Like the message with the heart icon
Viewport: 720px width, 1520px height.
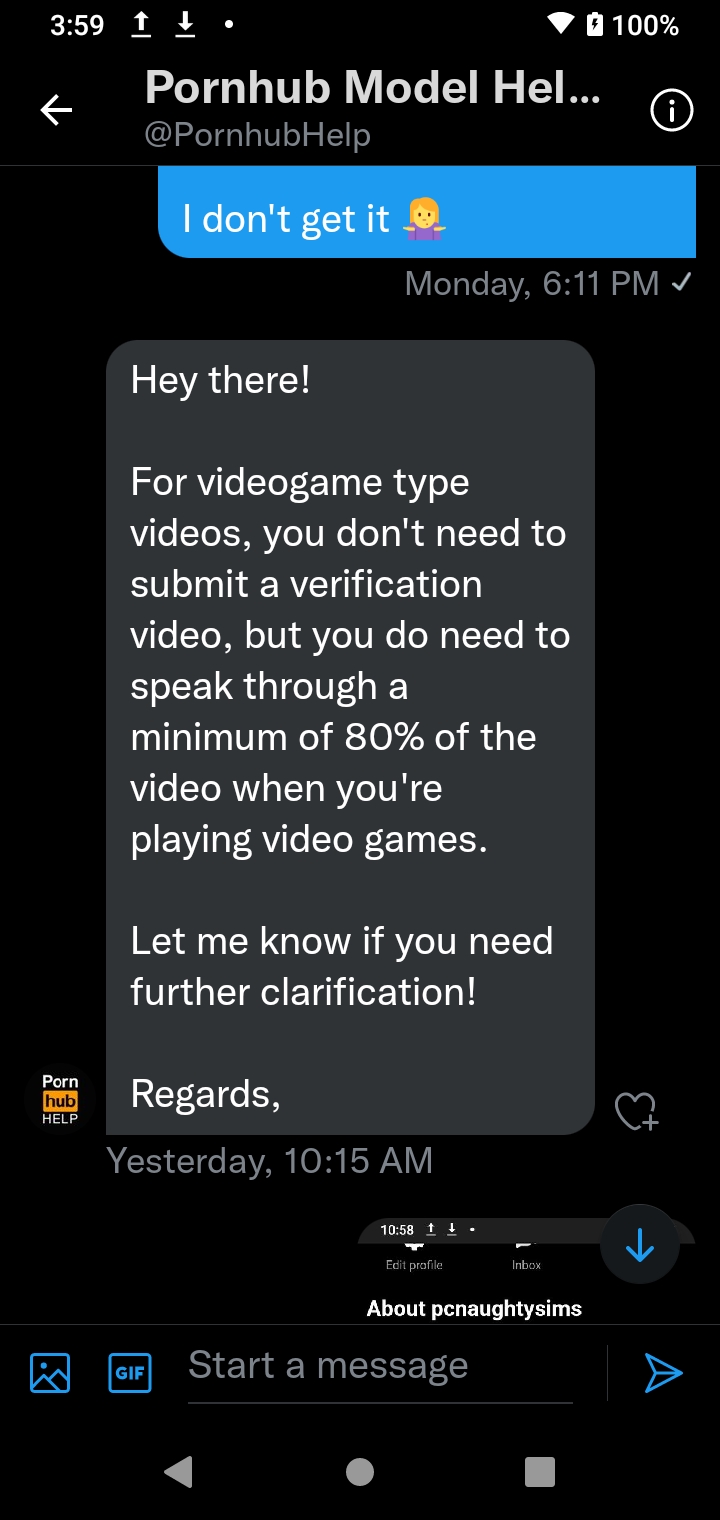[636, 1110]
